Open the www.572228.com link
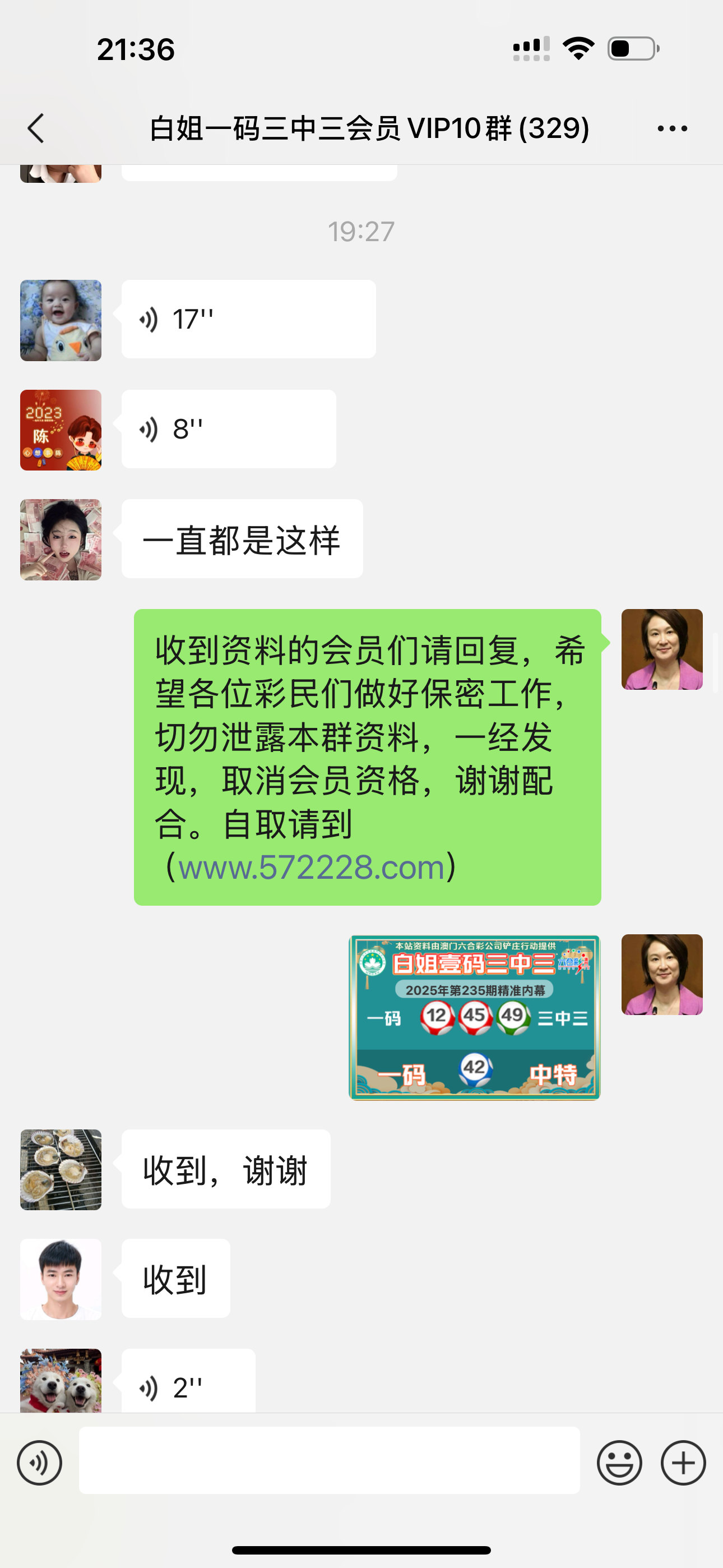The height and width of the screenshot is (1568, 723). pyautogui.click(x=311, y=868)
